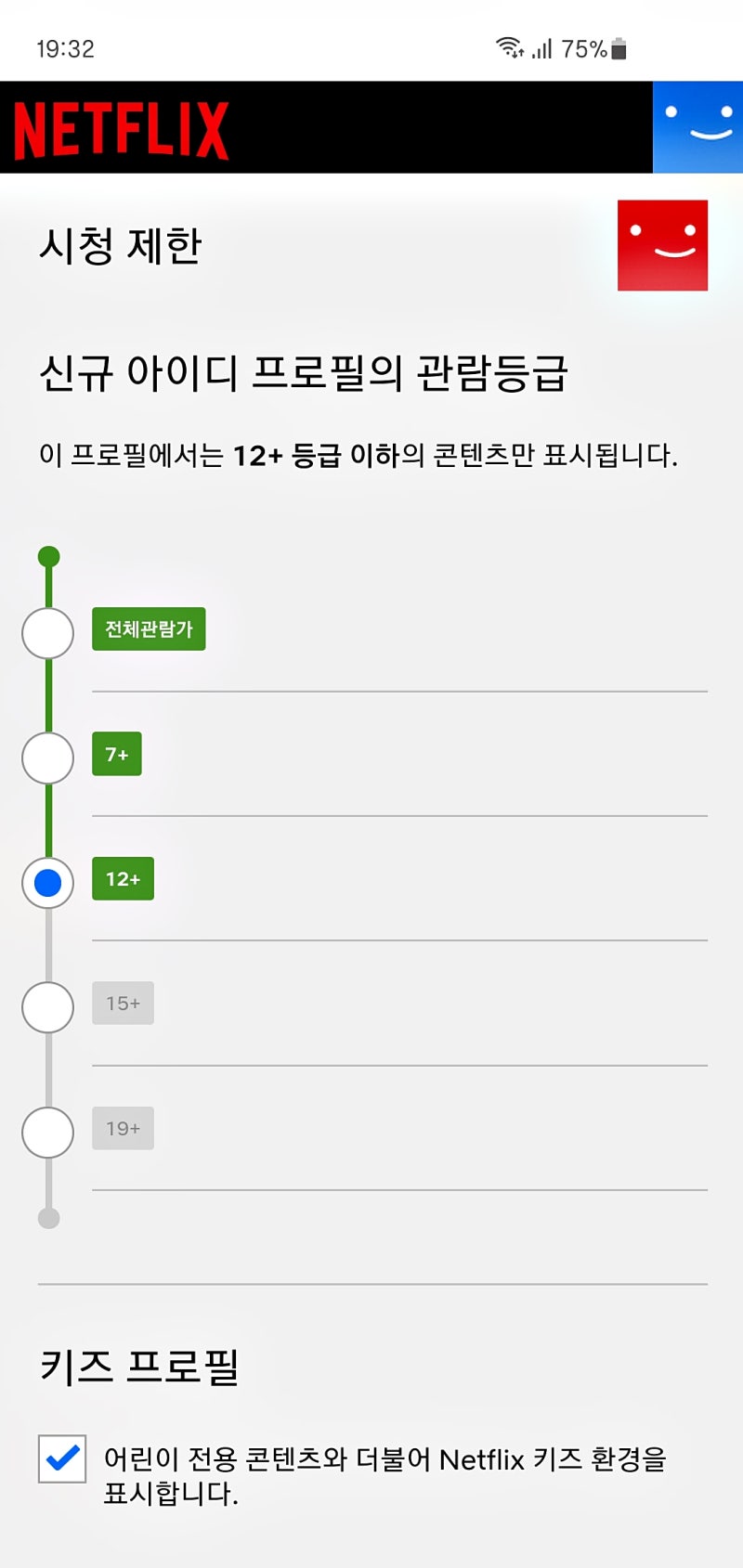The height and width of the screenshot is (1568, 743).
Task: Set the rating to 15+
Action: [x=47, y=1007]
